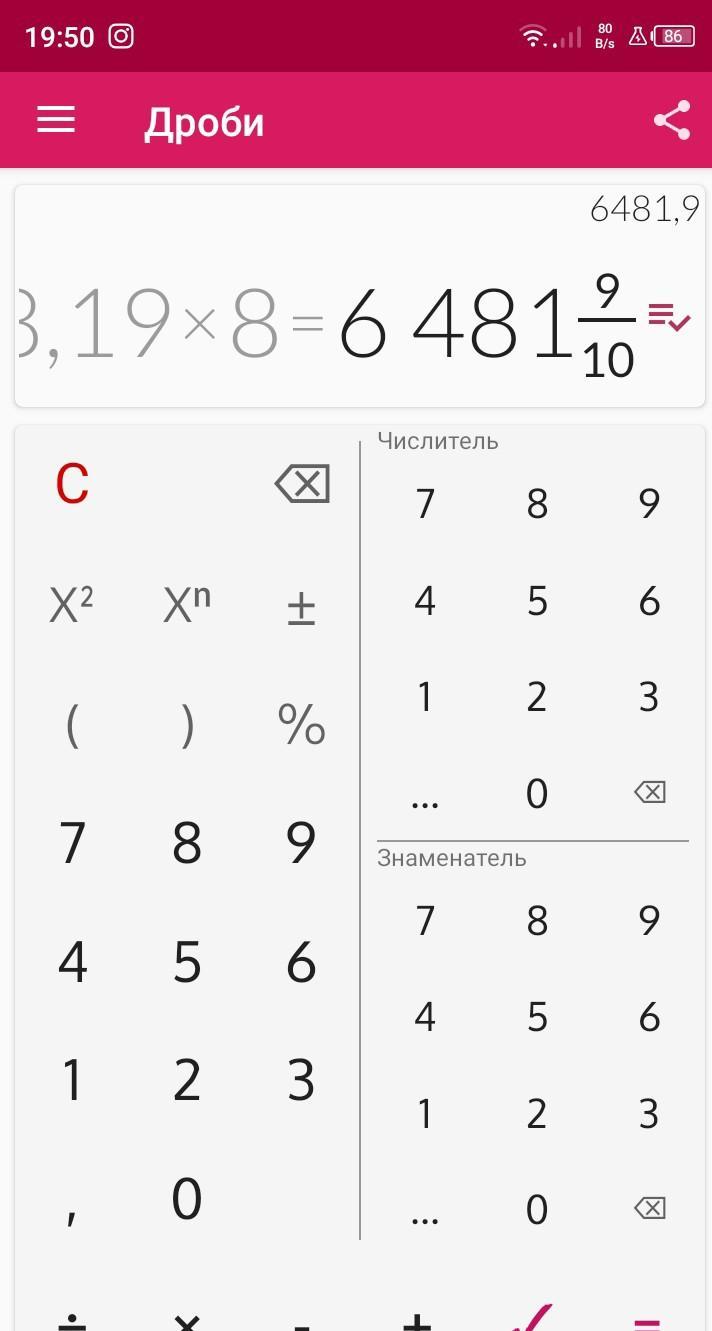Enter 5 on the main keypad
The image size is (712, 1331).
coord(187,962)
